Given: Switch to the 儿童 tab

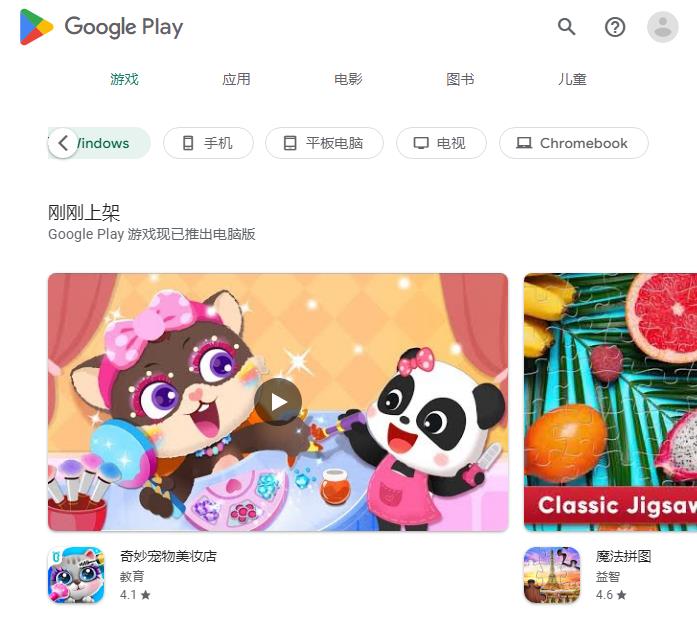Looking at the screenshot, I should point(572,79).
